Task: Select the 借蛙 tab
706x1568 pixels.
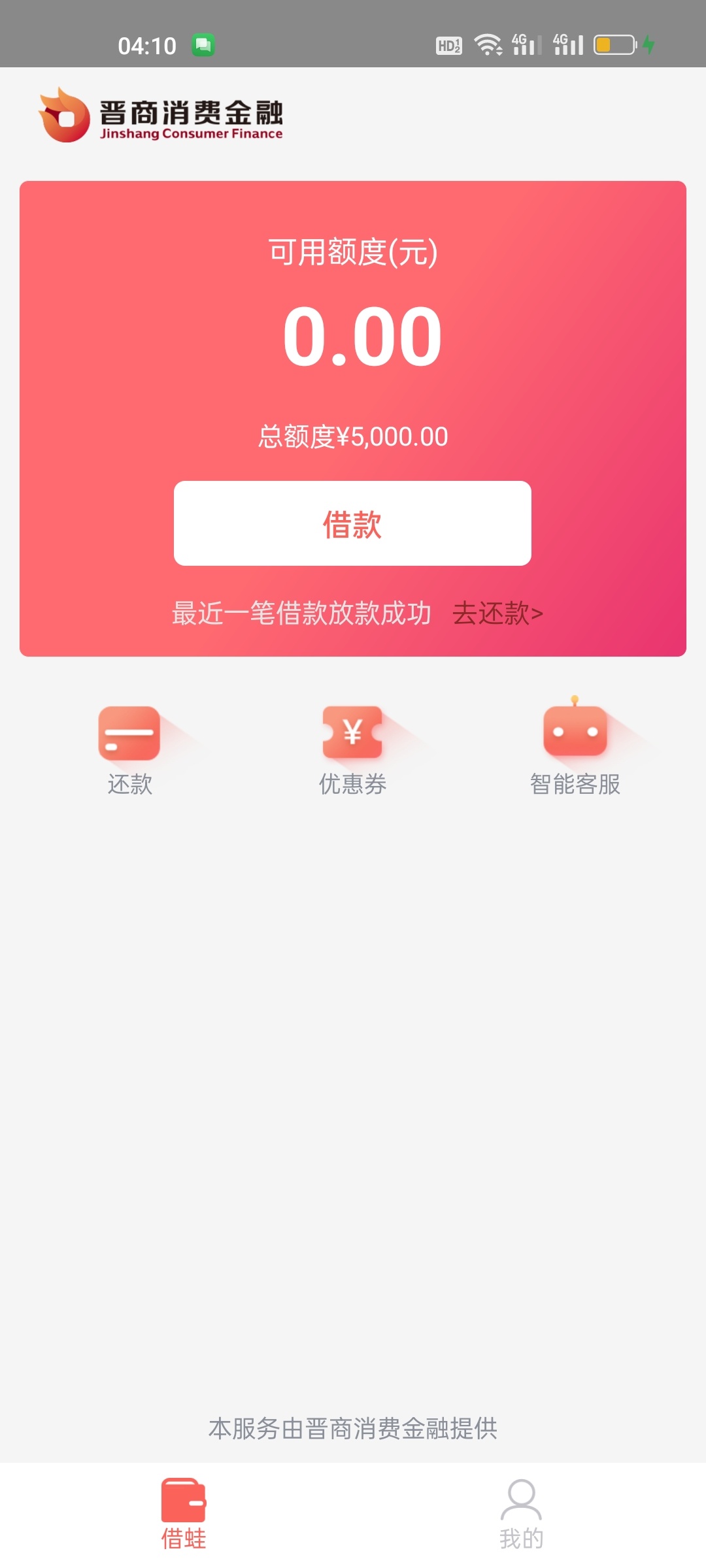Action: [184, 1514]
